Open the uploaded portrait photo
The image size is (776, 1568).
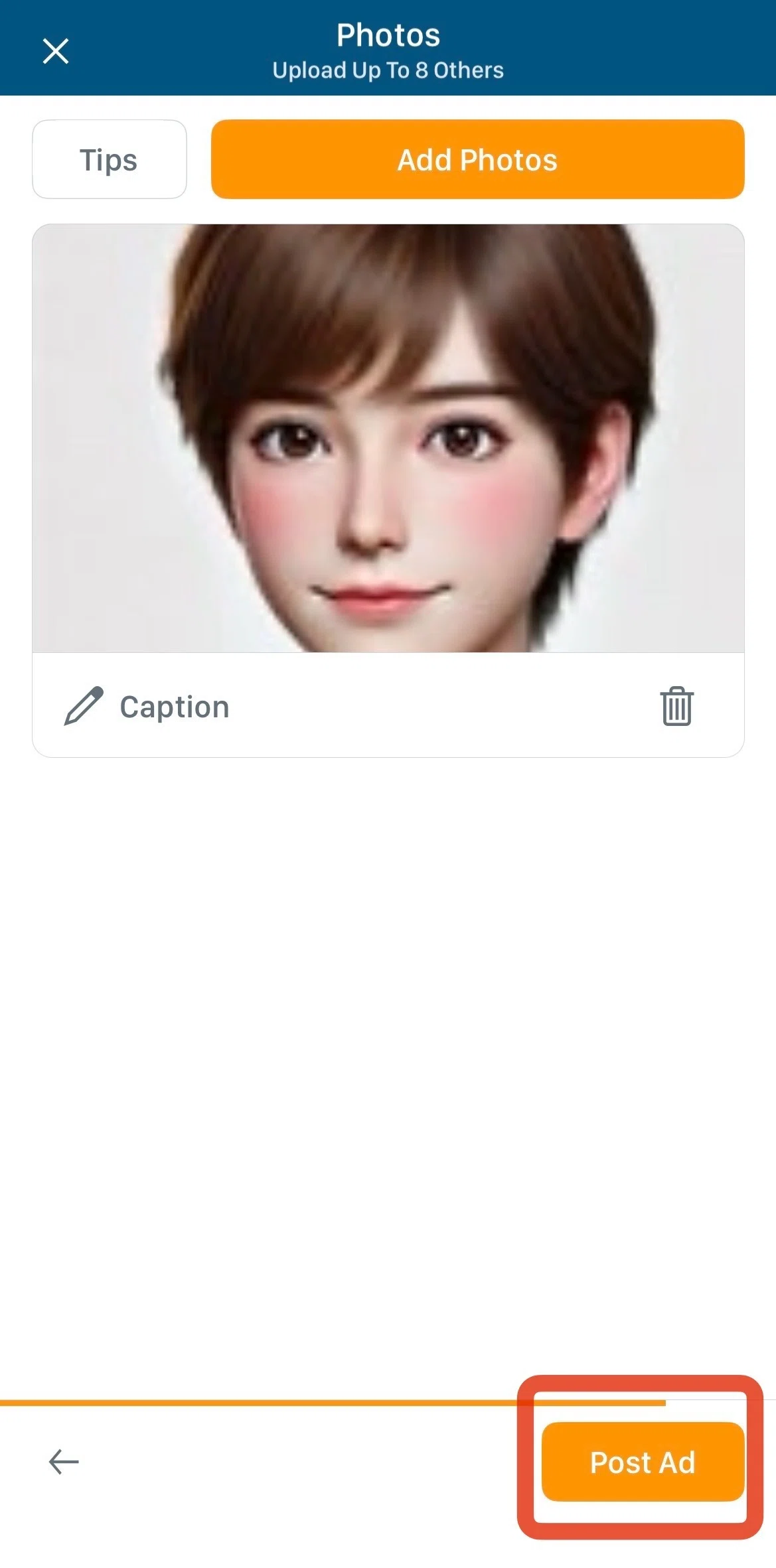[x=388, y=439]
